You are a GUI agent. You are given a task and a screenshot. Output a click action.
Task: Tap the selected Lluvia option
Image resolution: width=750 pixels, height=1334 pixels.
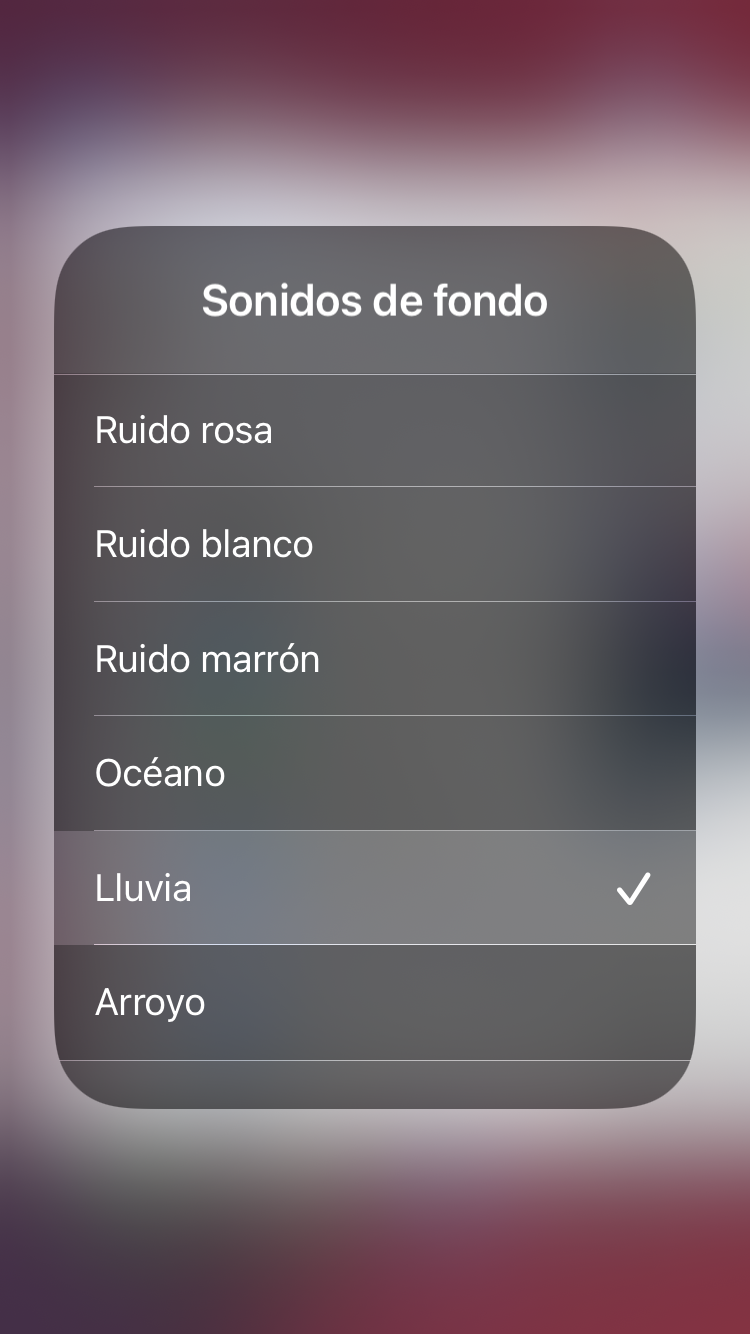pos(374,888)
